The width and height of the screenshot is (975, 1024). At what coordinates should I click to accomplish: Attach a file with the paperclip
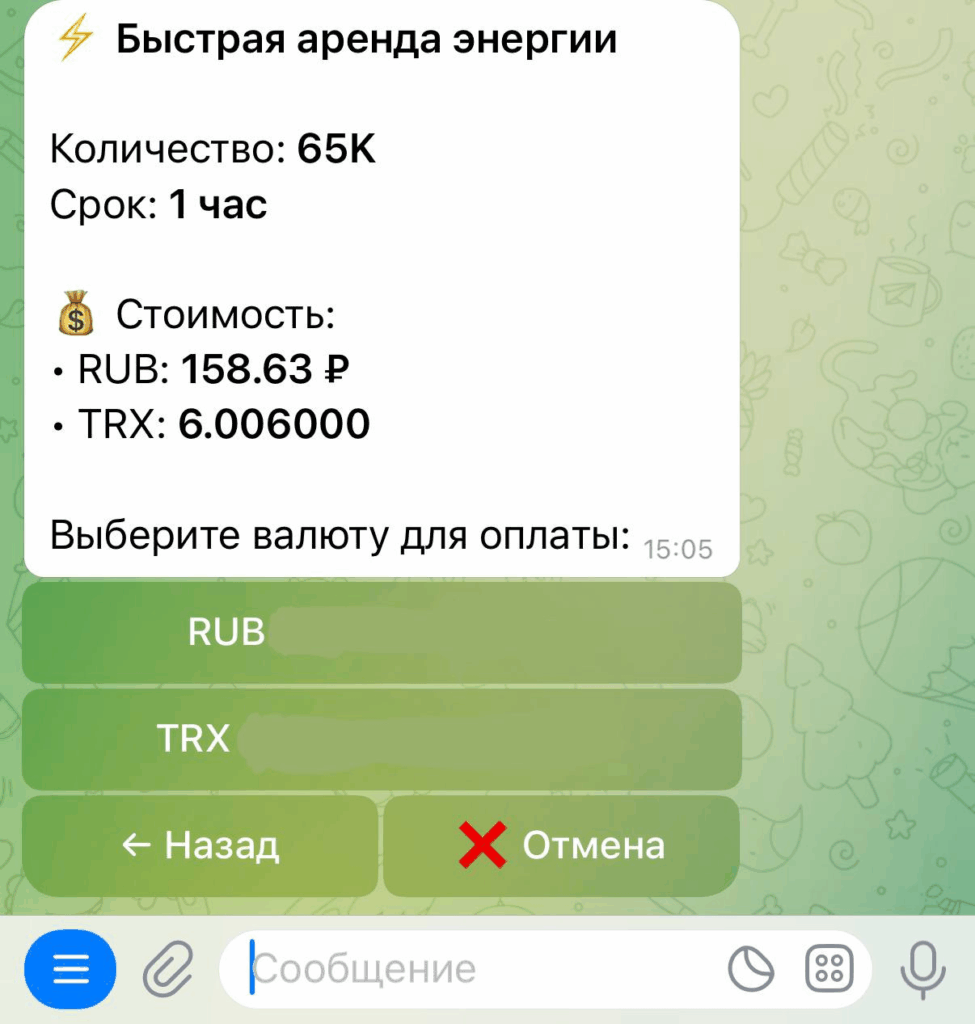pos(168,969)
